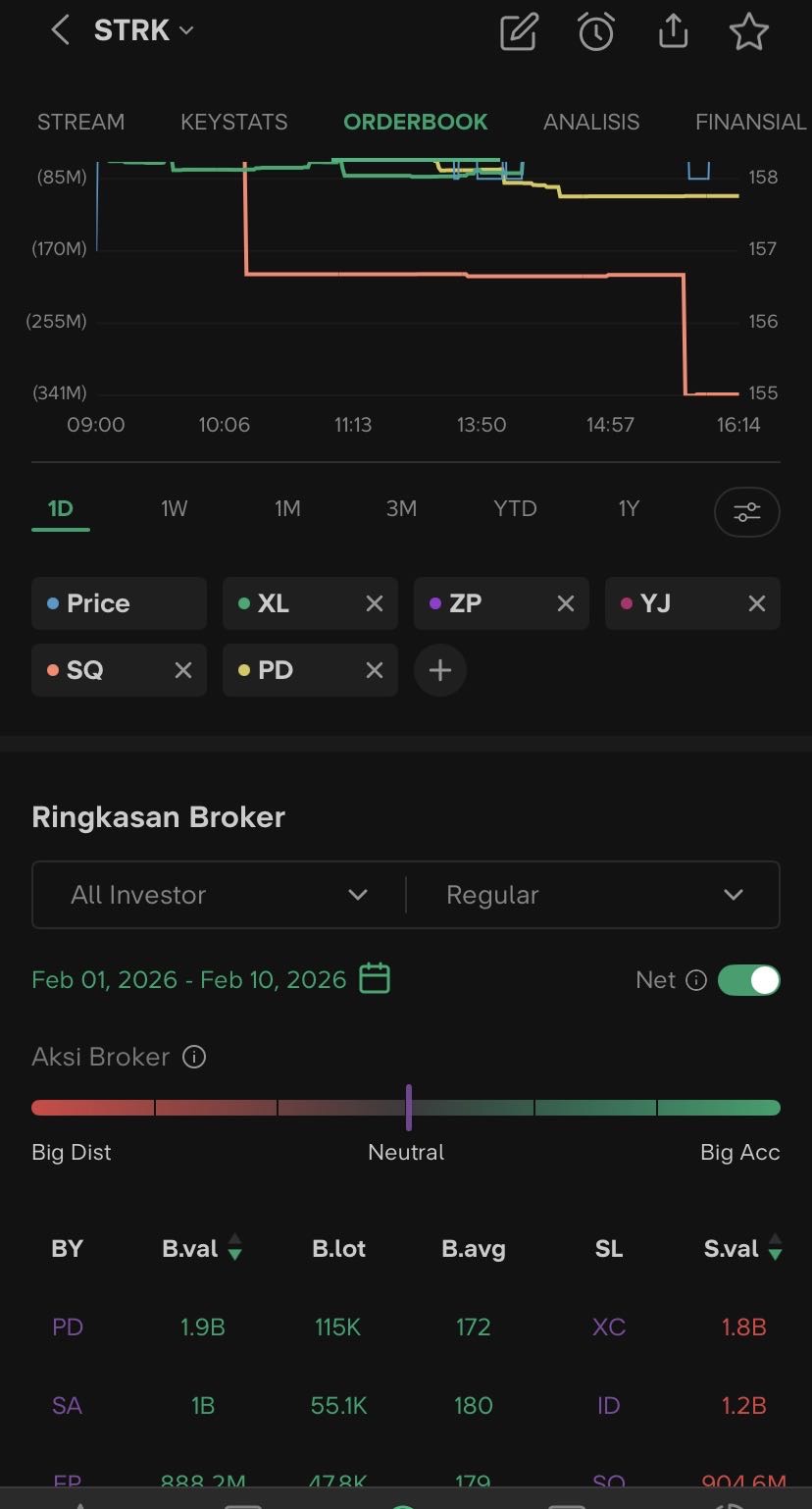Switch to the Stream tab
The width and height of the screenshot is (812, 1509).
[80, 122]
